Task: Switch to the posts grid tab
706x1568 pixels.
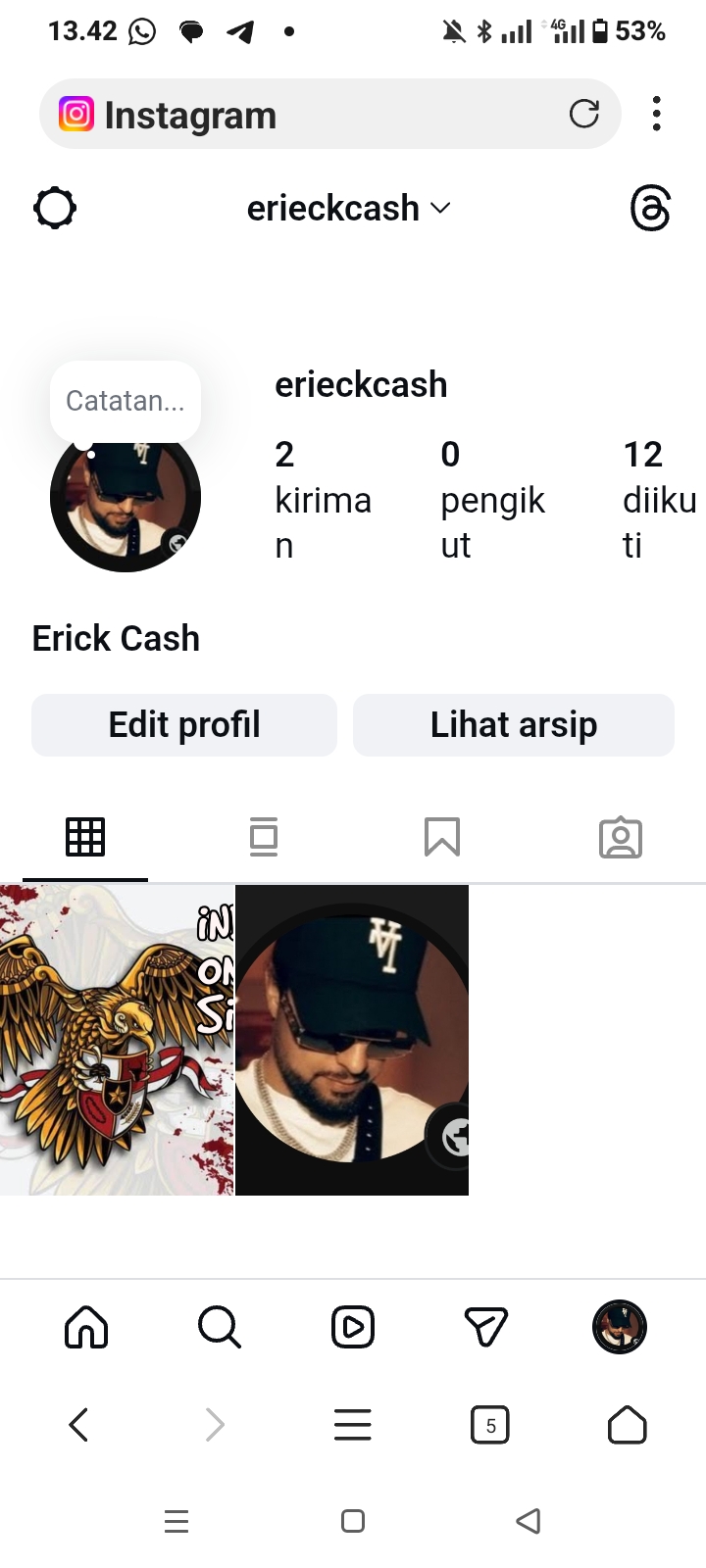Action: pos(85,837)
